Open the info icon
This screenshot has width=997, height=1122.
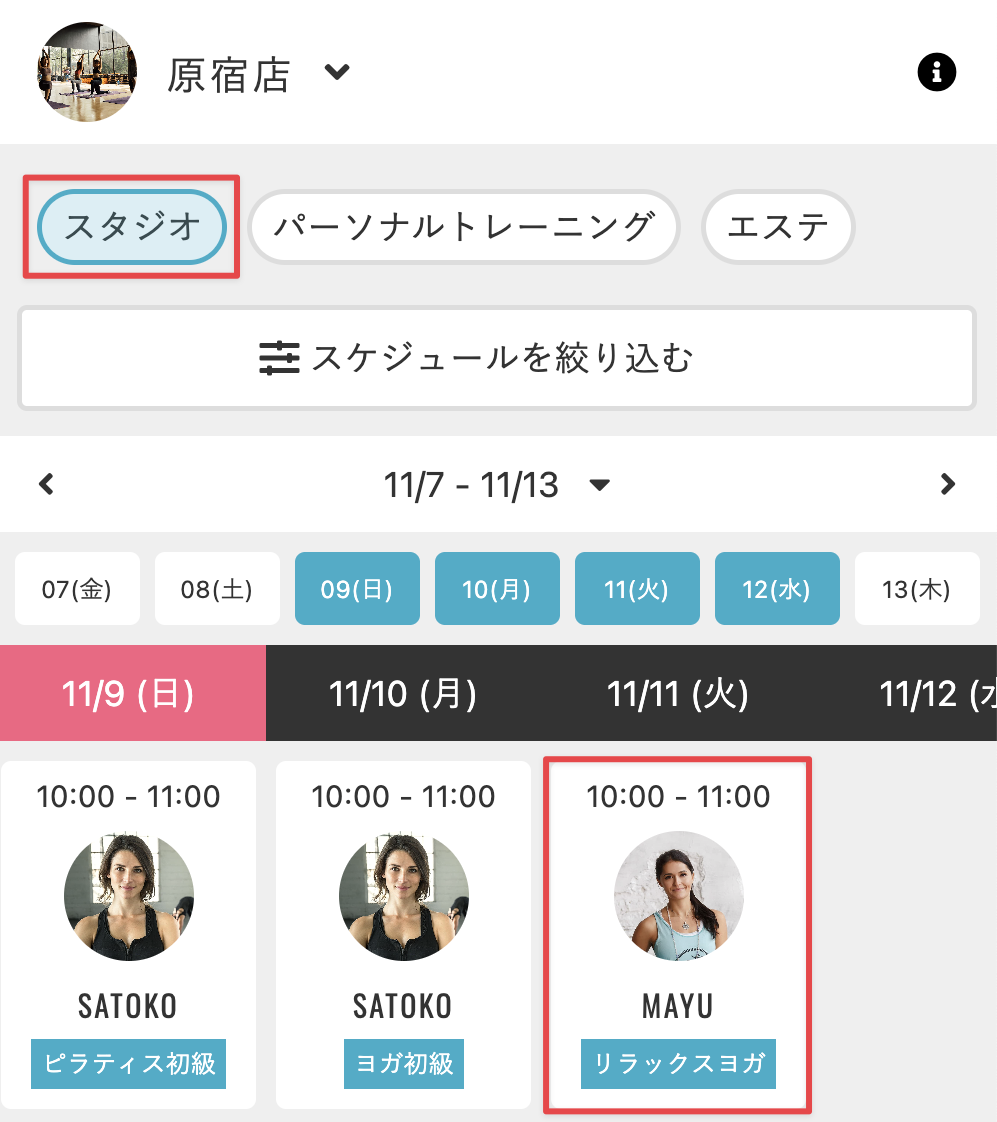pyautogui.click(x=936, y=72)
